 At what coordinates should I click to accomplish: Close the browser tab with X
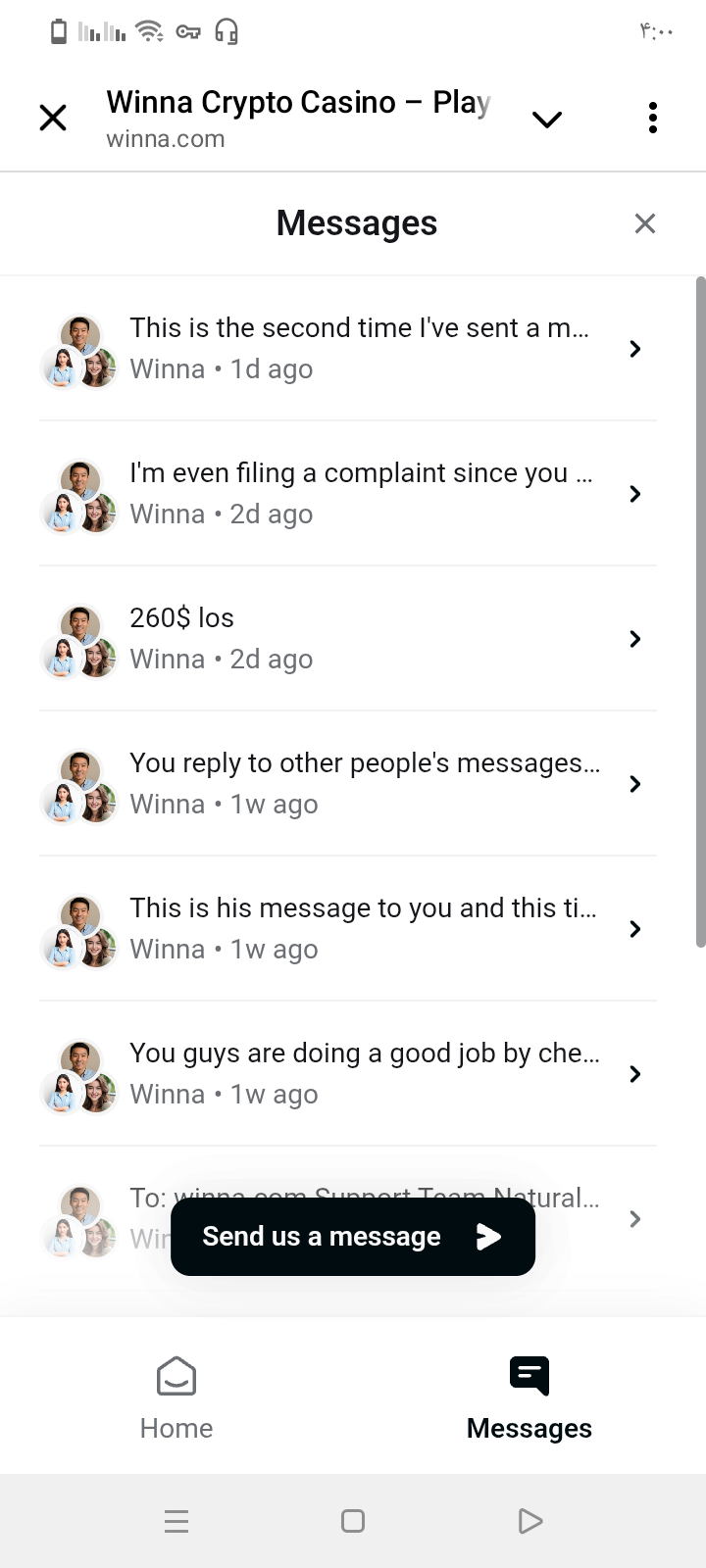coord(53,119)
